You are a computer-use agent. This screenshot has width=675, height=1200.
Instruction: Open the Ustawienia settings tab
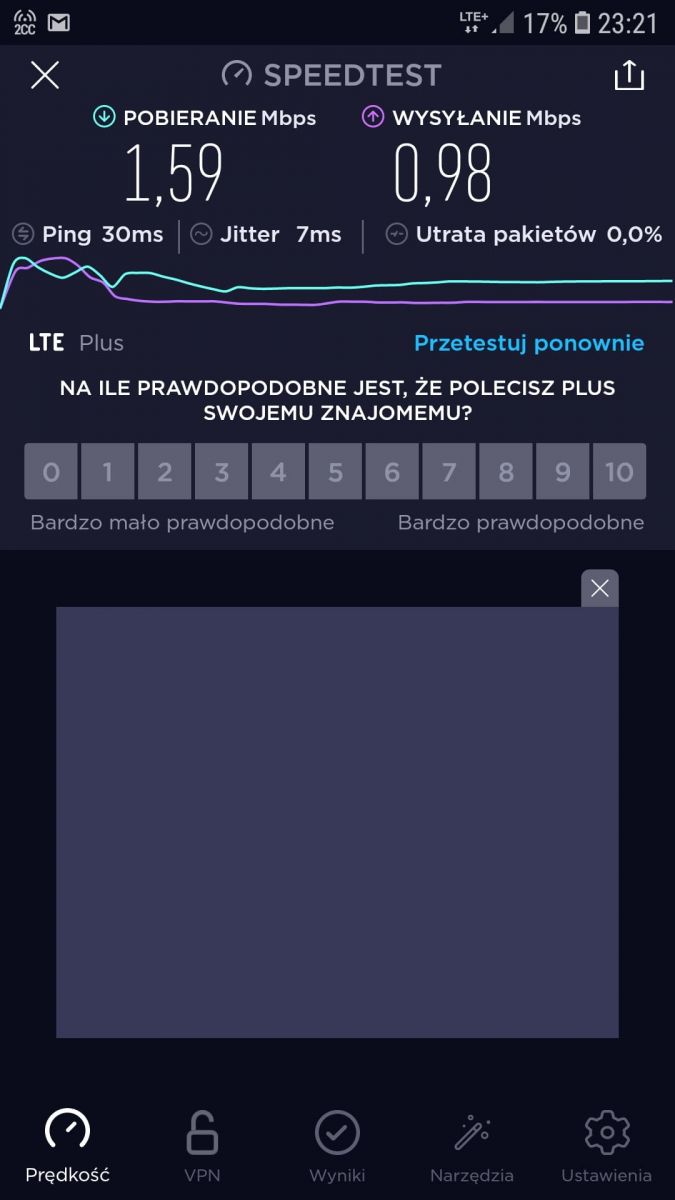click(606, 1146)
